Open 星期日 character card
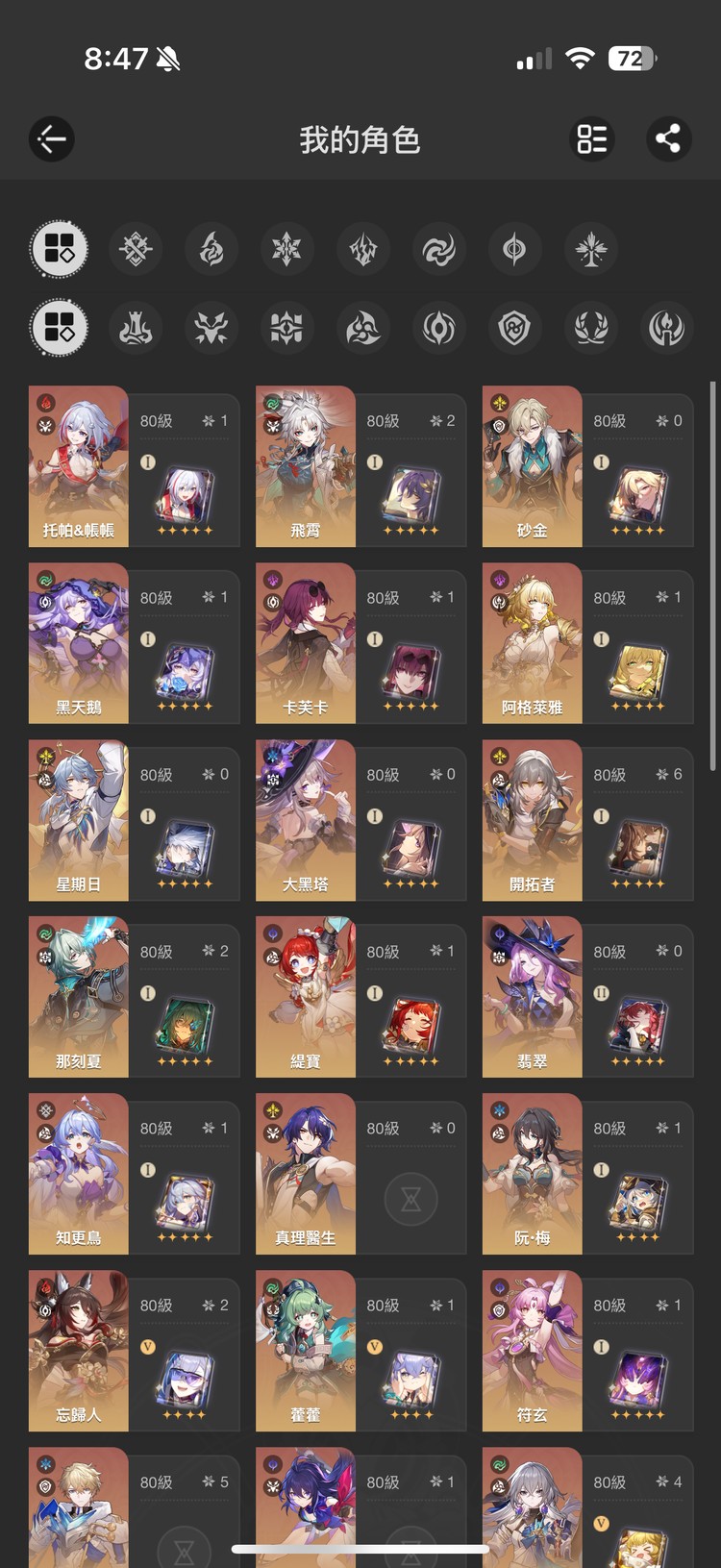 [79, 820]
